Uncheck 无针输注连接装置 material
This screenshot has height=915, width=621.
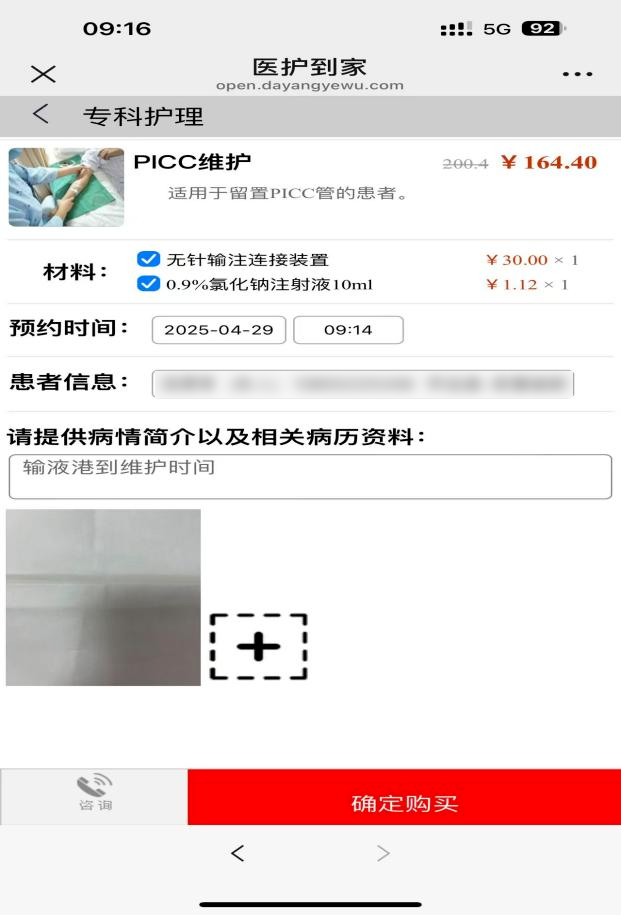(x=148, y=260)
